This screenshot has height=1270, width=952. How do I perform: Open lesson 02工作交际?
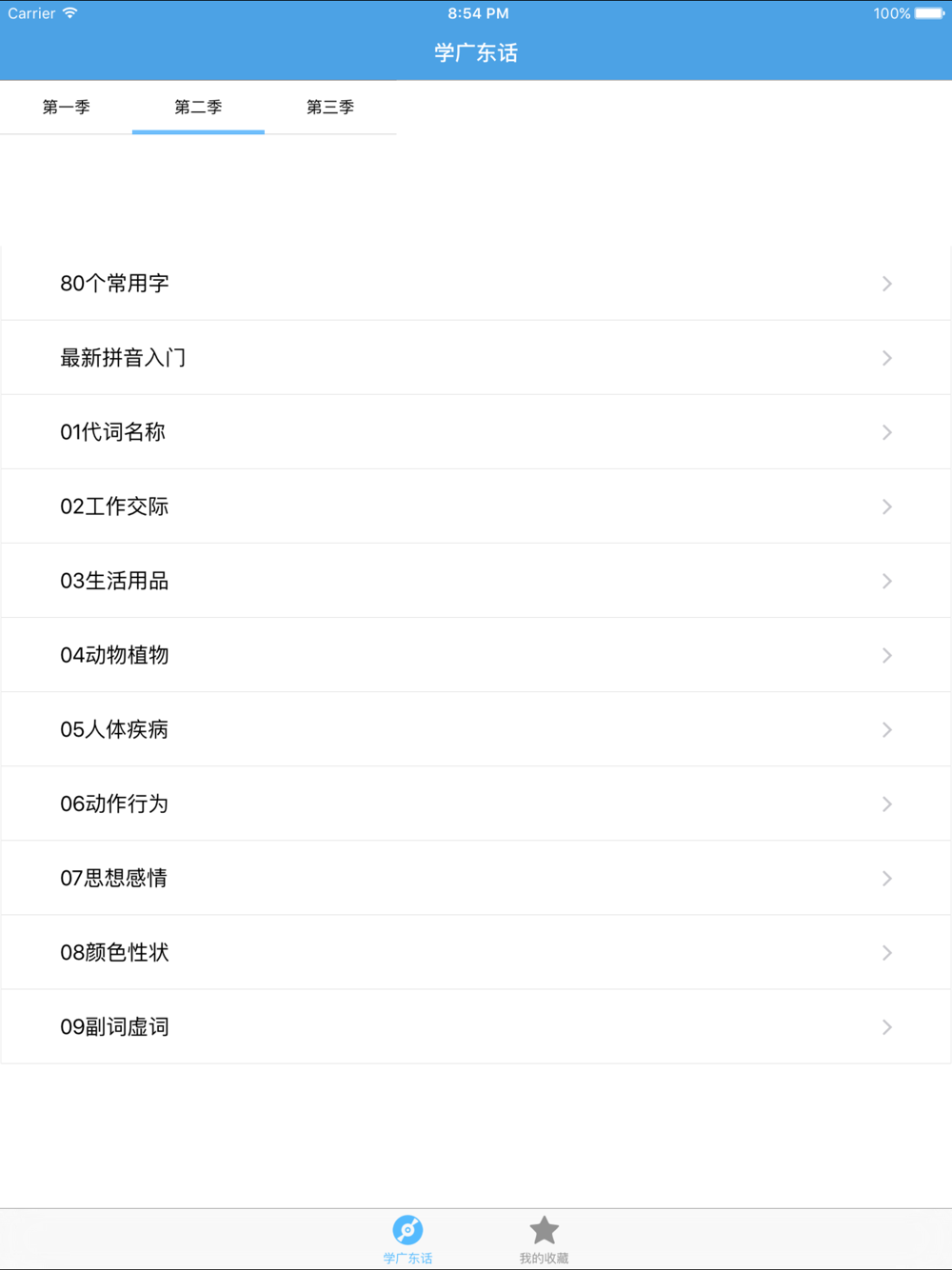(x=476, y=506)
